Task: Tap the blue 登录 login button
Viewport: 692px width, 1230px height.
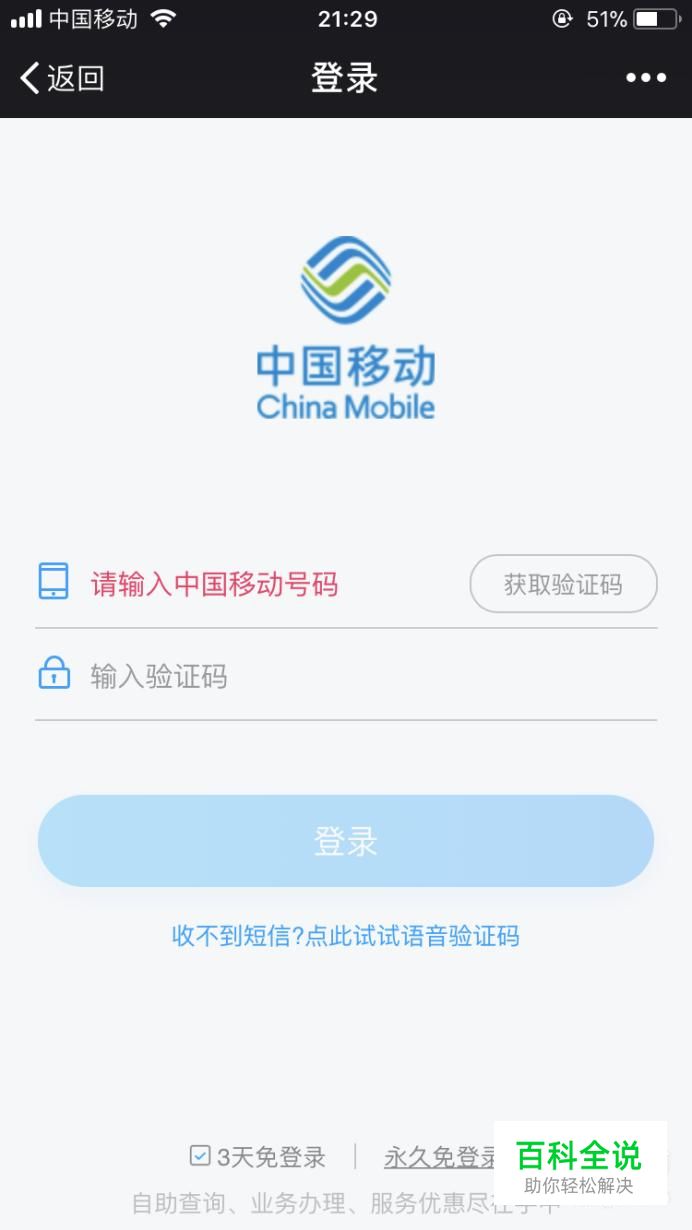Action: pos(346,841)
